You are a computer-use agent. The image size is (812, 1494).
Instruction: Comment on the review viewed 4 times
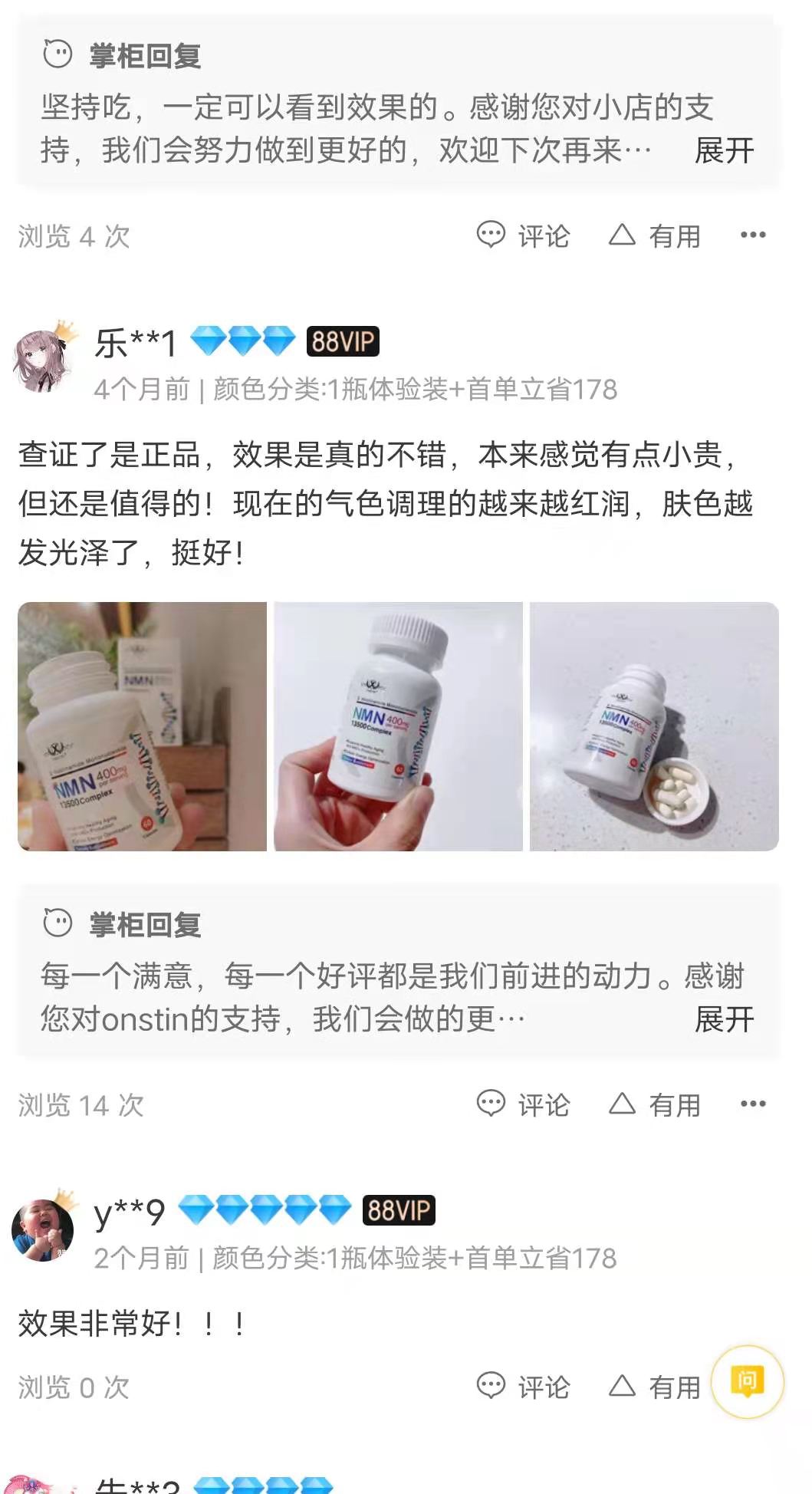pos(524,235)
